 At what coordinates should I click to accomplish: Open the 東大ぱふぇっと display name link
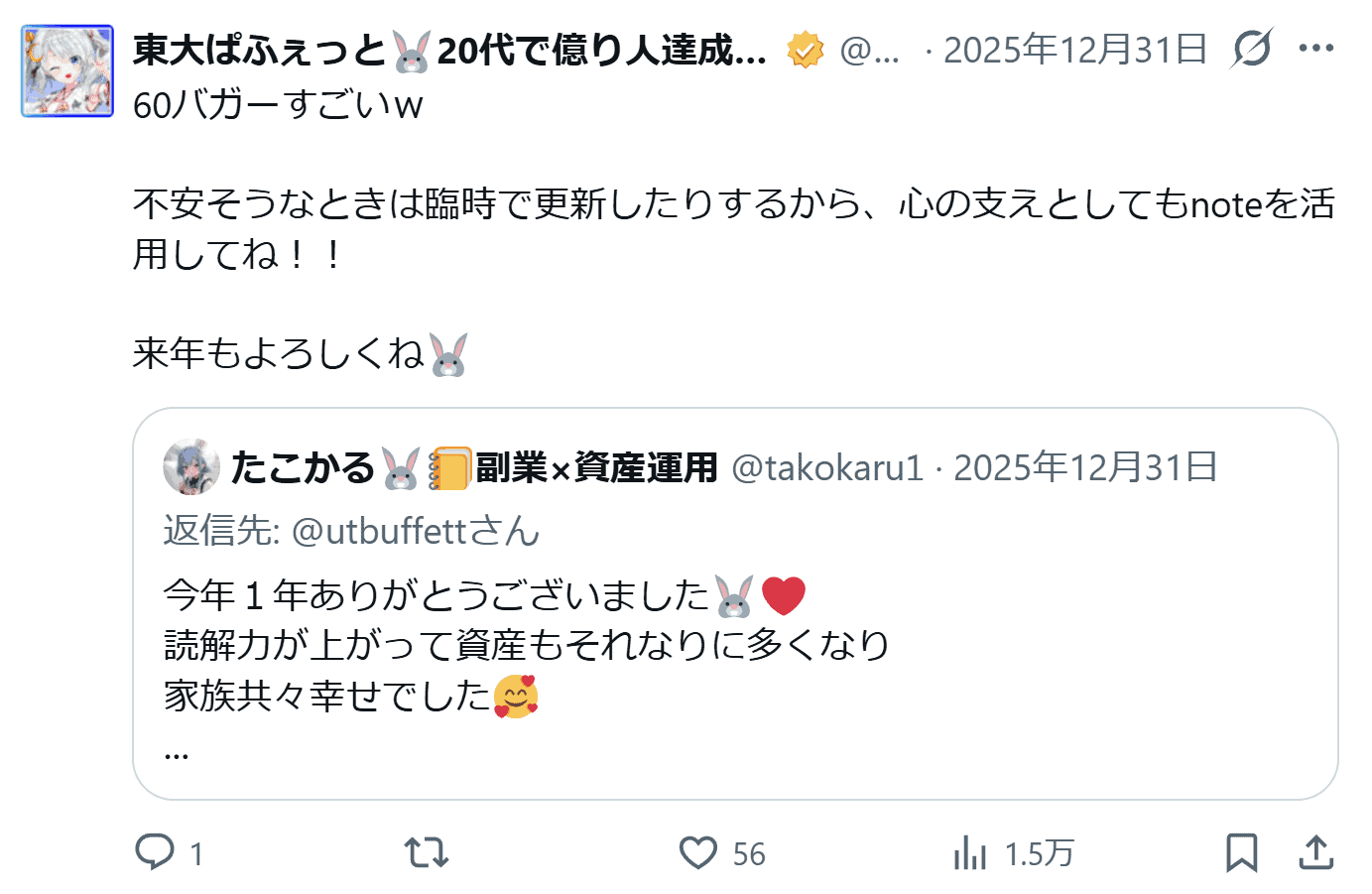click(448, 50)
